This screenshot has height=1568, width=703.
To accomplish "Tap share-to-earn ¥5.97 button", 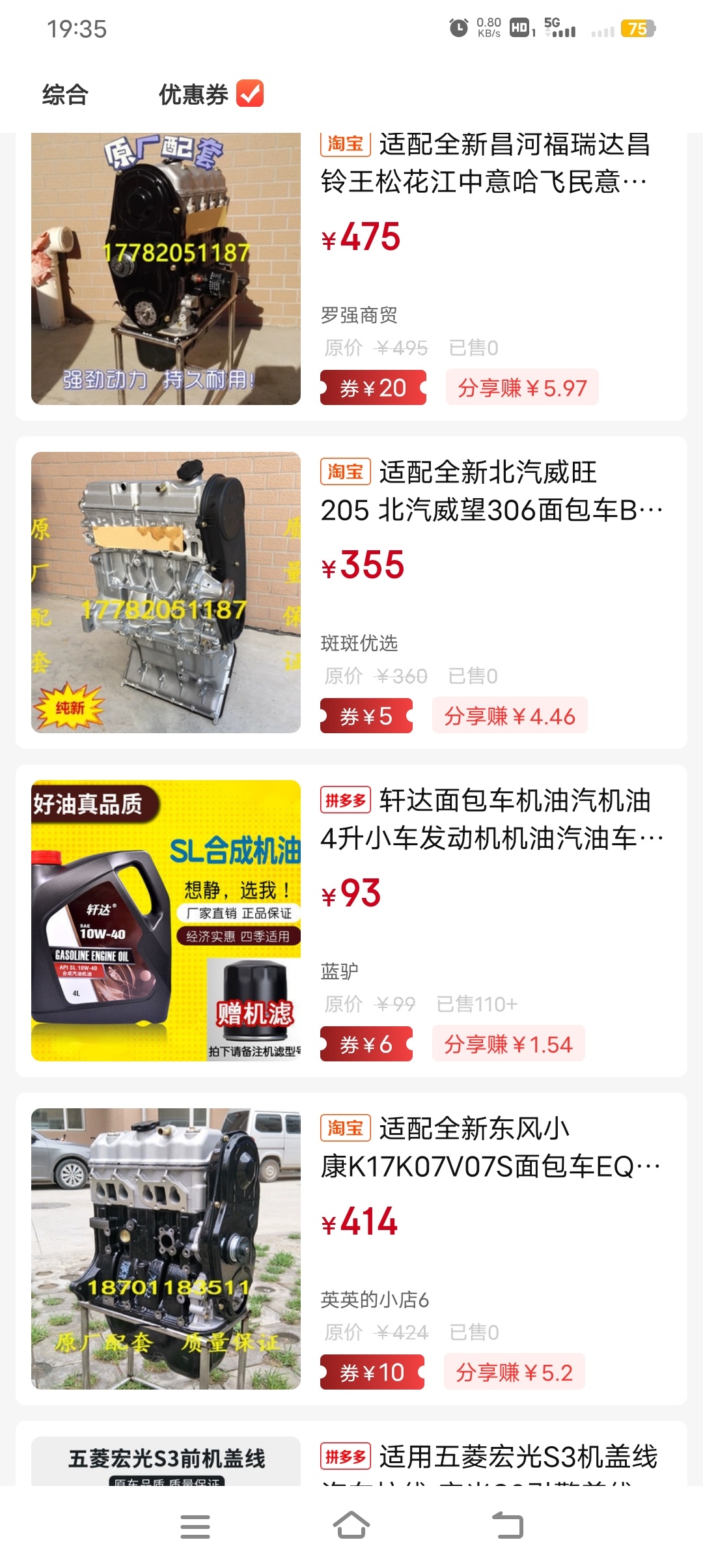I will [x=522, y=388].
